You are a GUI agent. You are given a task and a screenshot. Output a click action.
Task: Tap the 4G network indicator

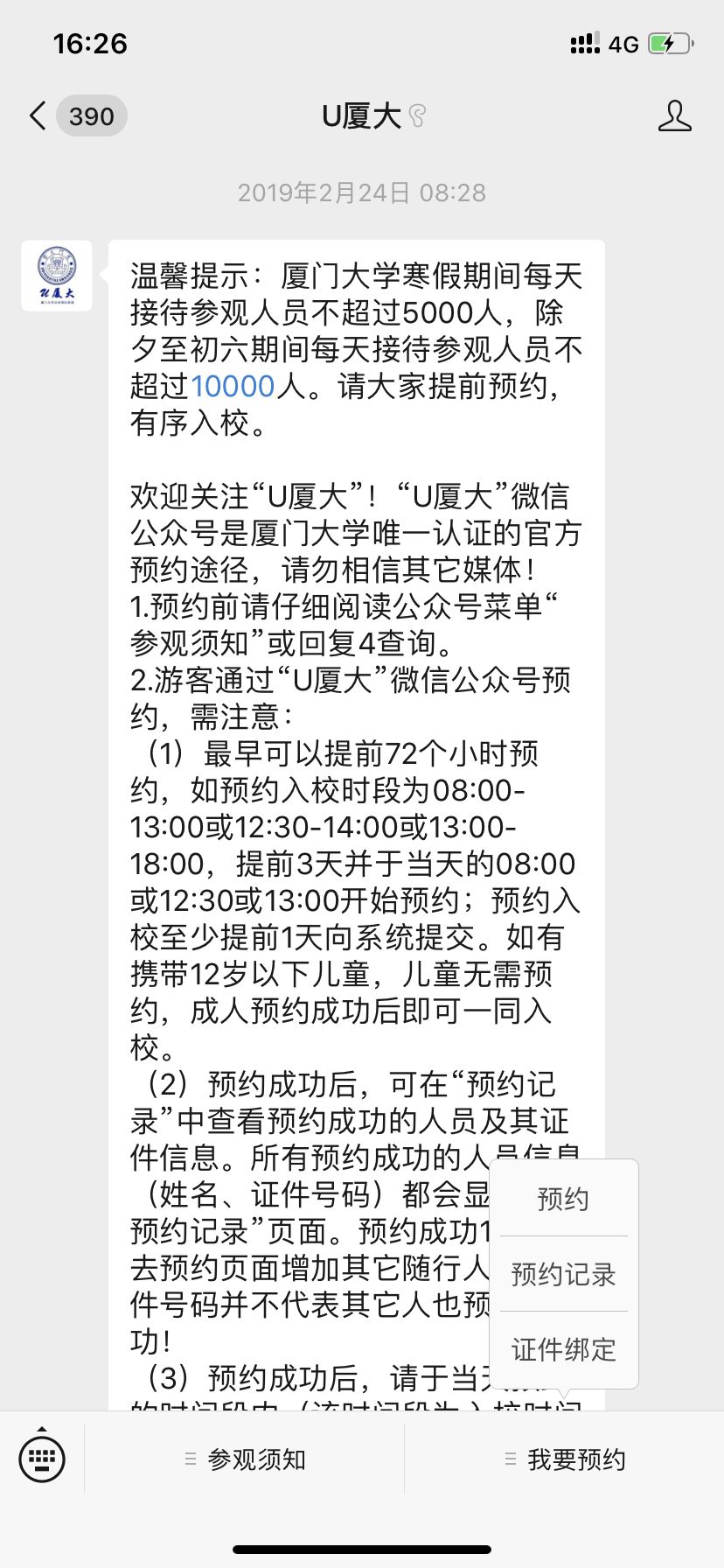click(x=623, y=43)
